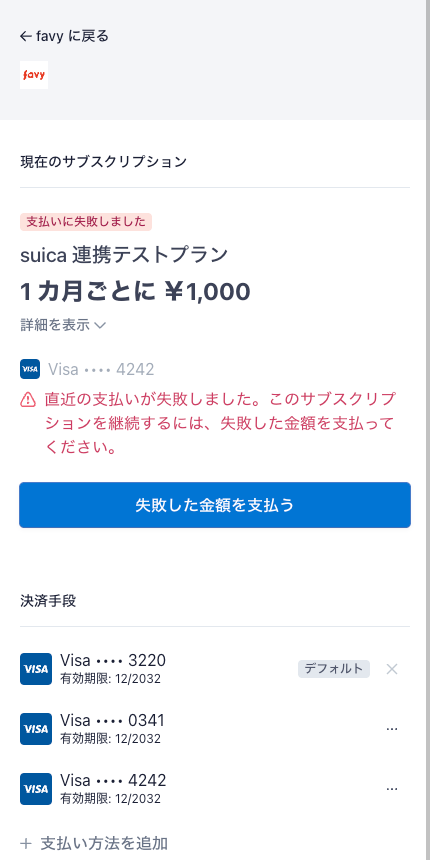Remove default Visa card ending 3220
This screenshot has width=430, height=865.
(392, 669)
